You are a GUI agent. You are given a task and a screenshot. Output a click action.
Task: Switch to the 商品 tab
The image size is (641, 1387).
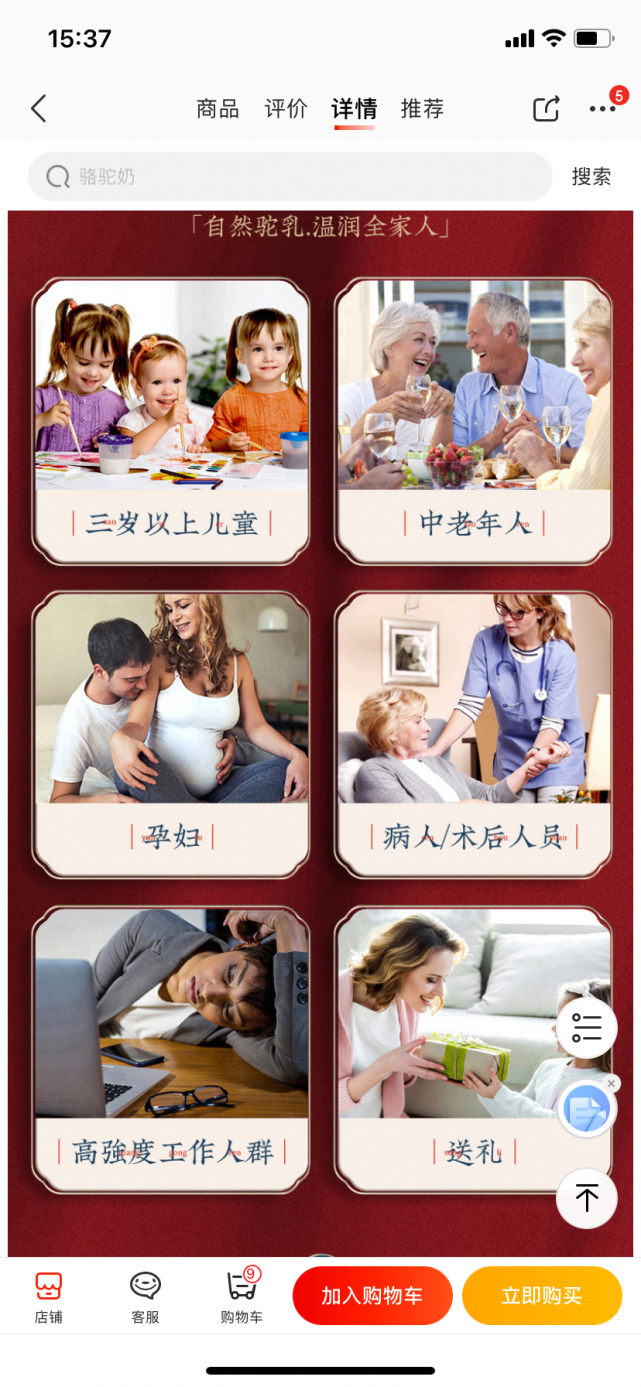coord(217,109)
